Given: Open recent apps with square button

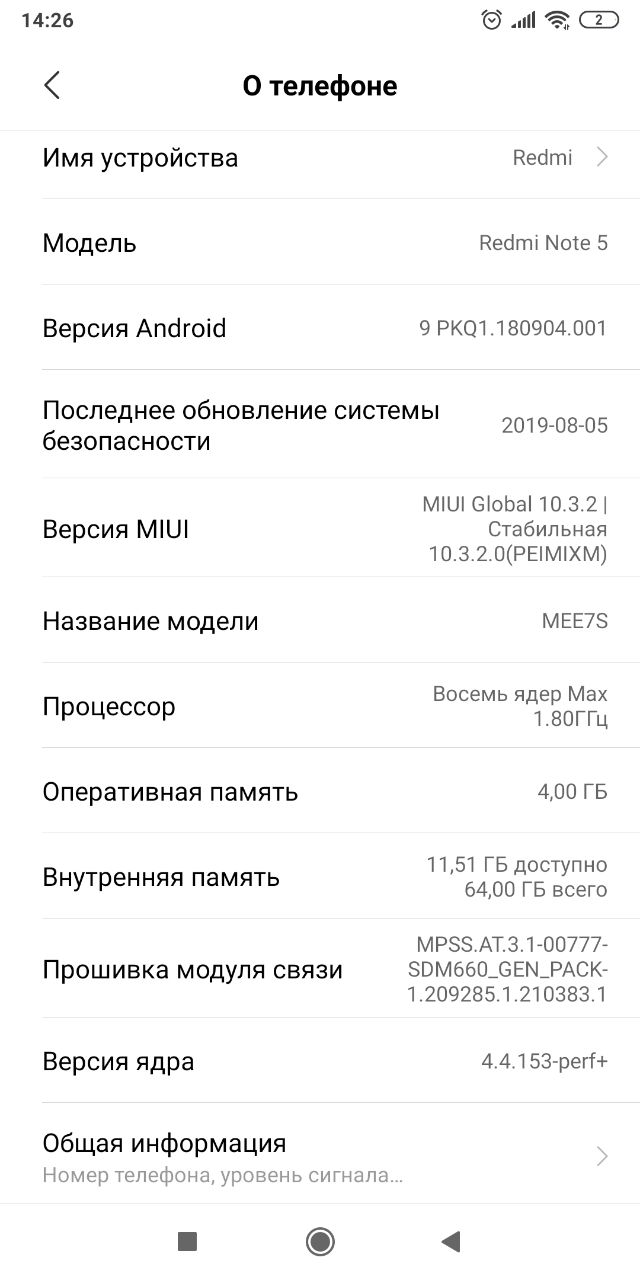Looking at the screenshot, I should click(x=187, y=1242).
